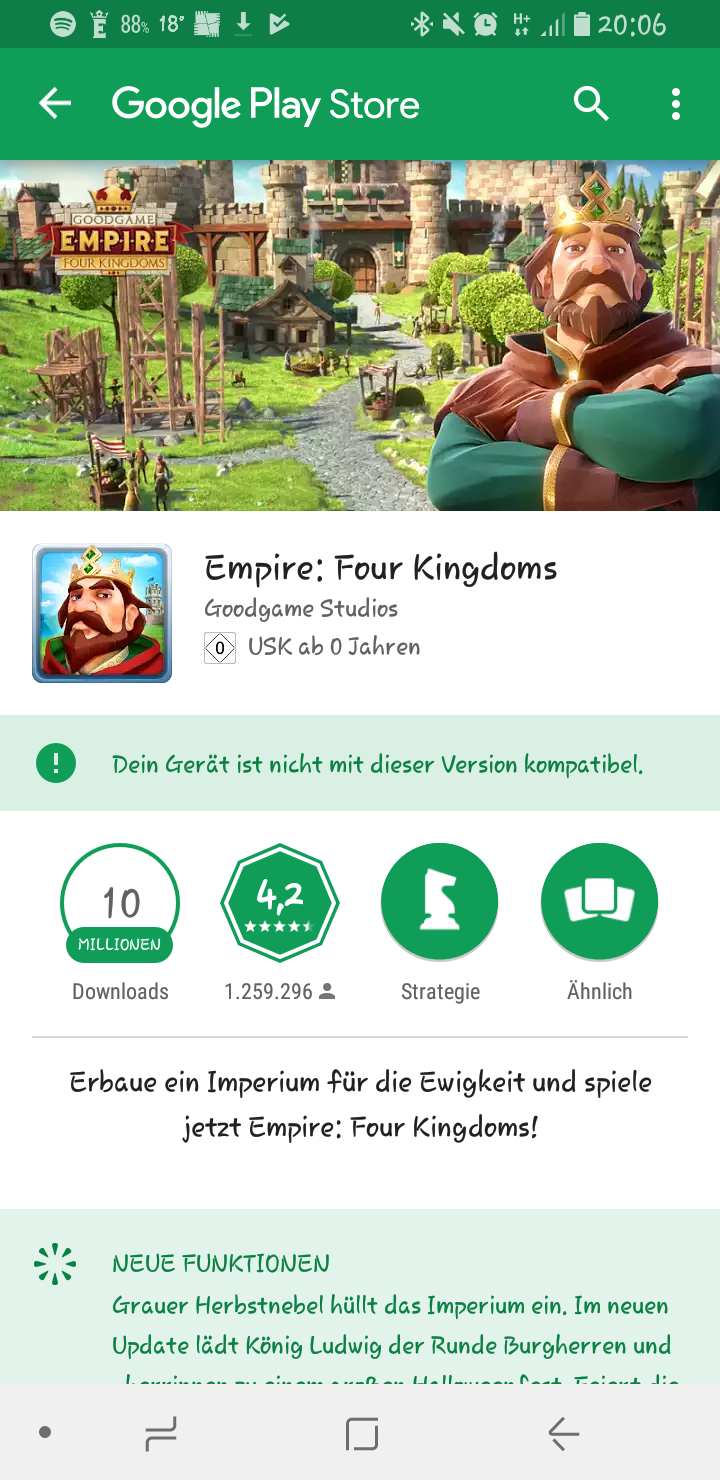Show similar apps via Ähnlich
Viewport: 720px width, 1480px height.
pyautogui.click(x=599, y=903)
